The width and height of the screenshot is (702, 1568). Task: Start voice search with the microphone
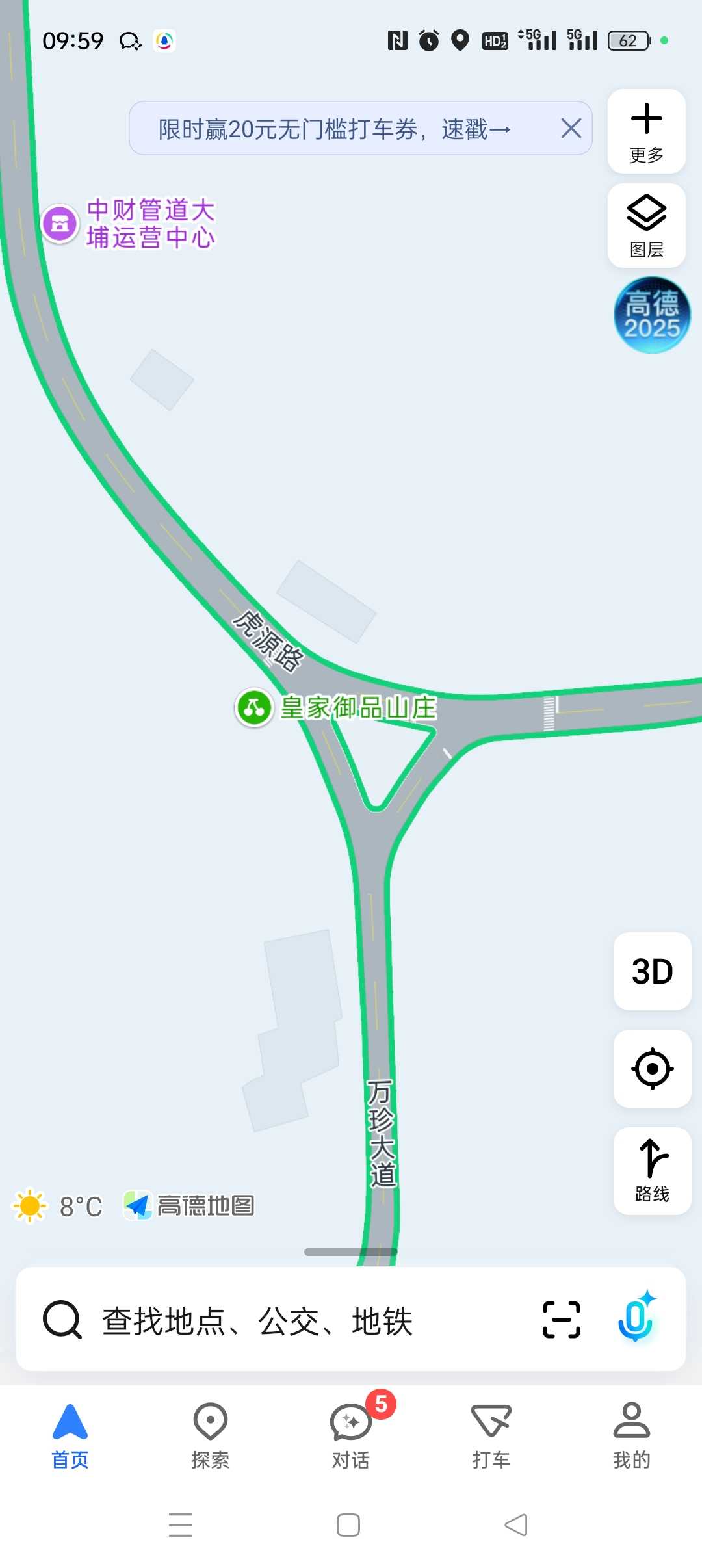pyautogui.click(x=636, y=1320)
